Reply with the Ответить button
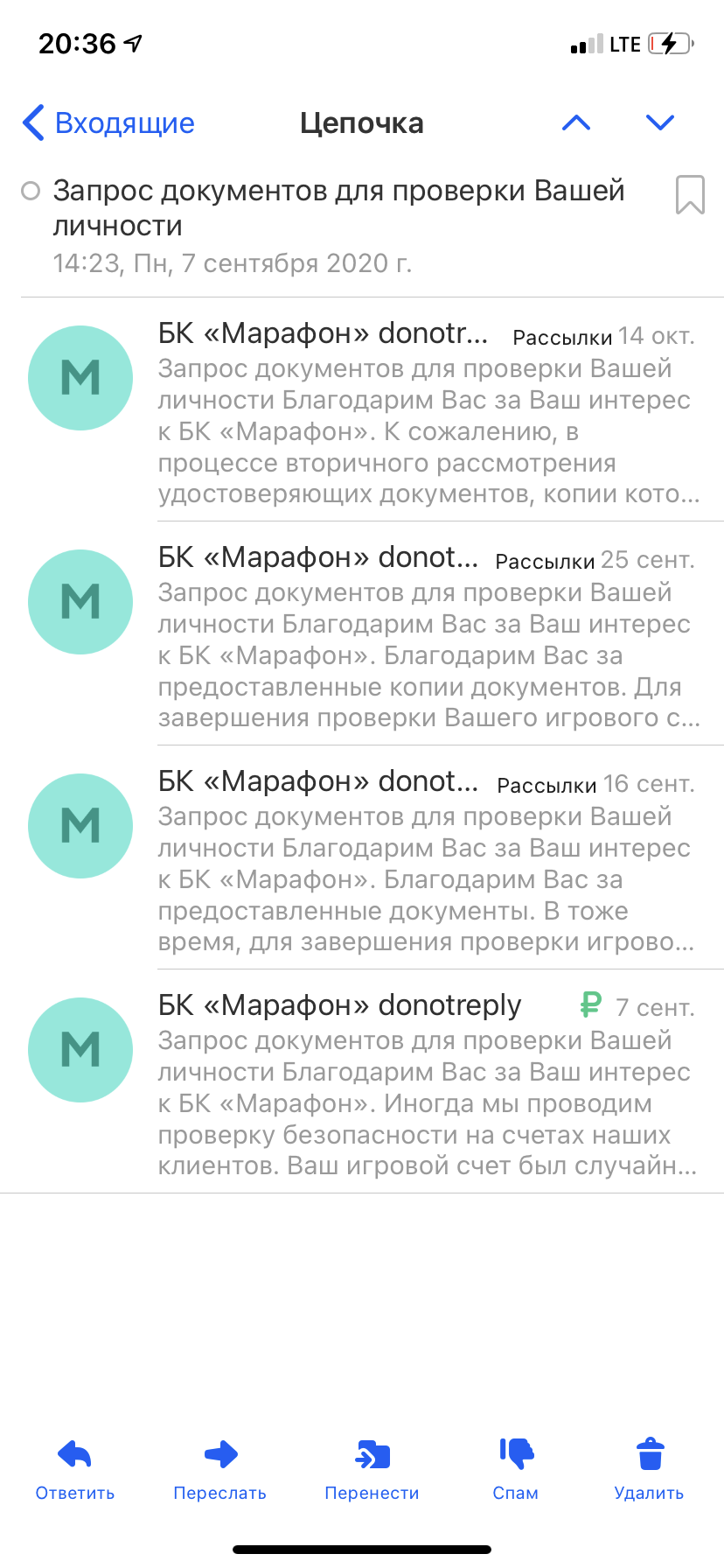The width and height of the screenshot is (724, 1568). click(x=75, y=1470)
